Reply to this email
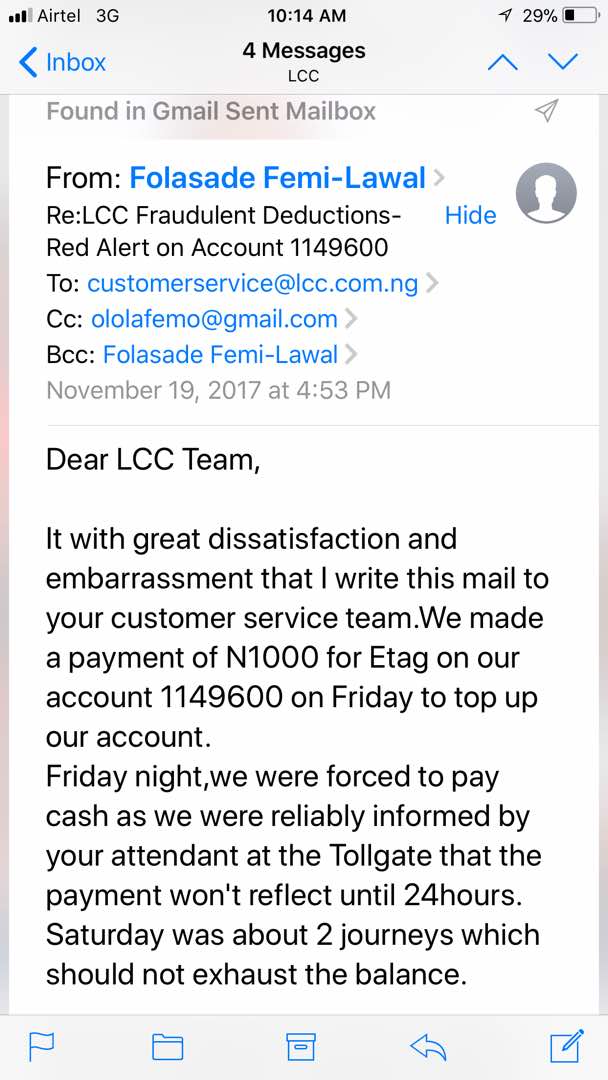The height and width of the screenshot is (1080, 608). (428, 1046)
